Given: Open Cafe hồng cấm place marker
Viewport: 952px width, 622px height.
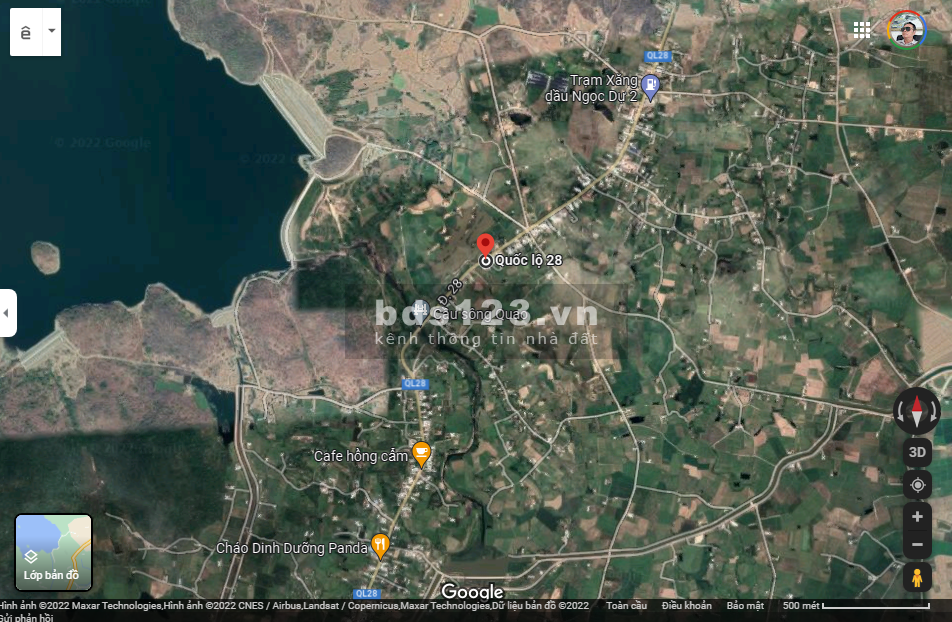Looking at the screenshot, I should [x=422, y=454].
